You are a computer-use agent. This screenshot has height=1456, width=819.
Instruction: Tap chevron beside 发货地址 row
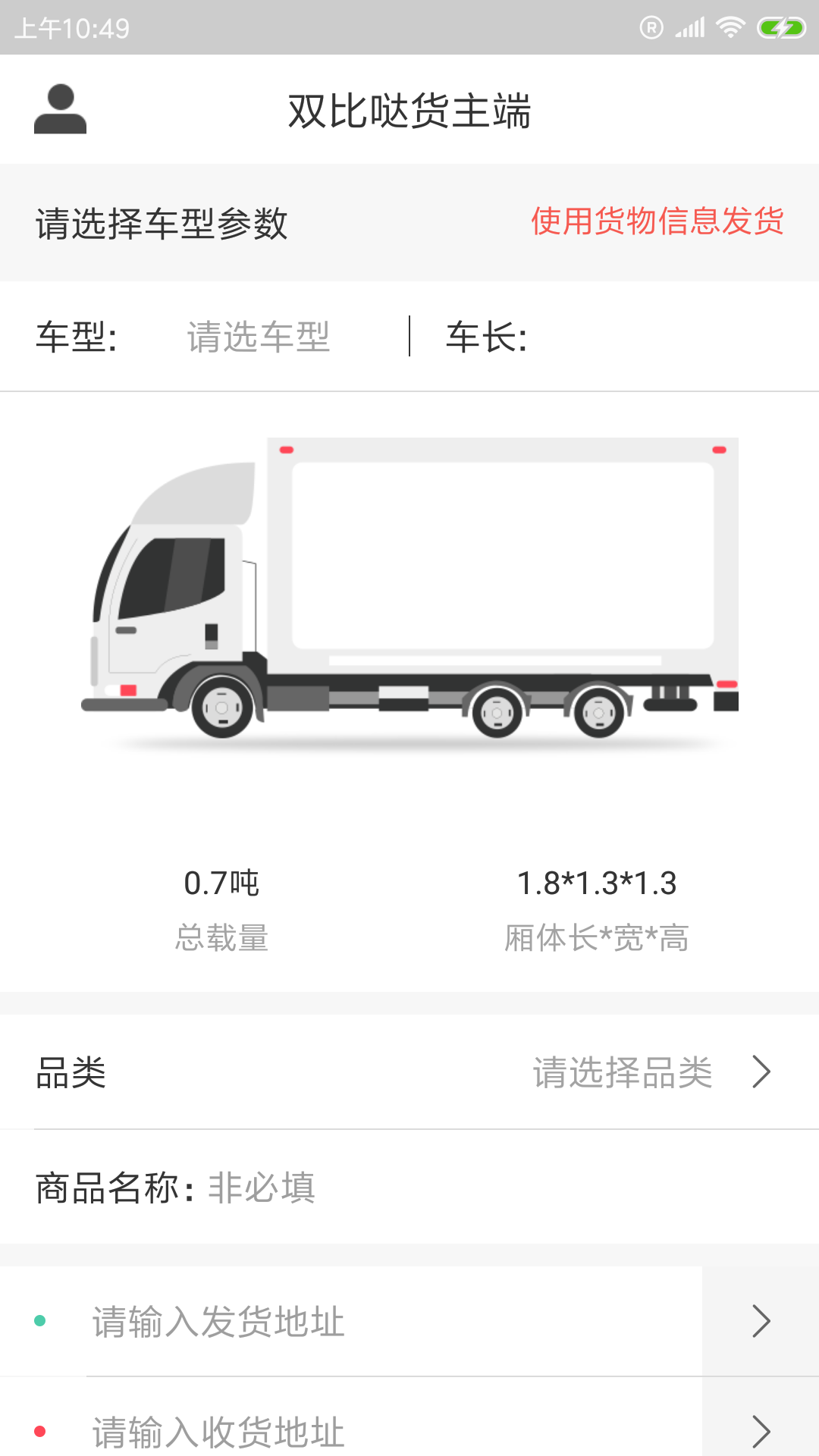click(761, 1321)
